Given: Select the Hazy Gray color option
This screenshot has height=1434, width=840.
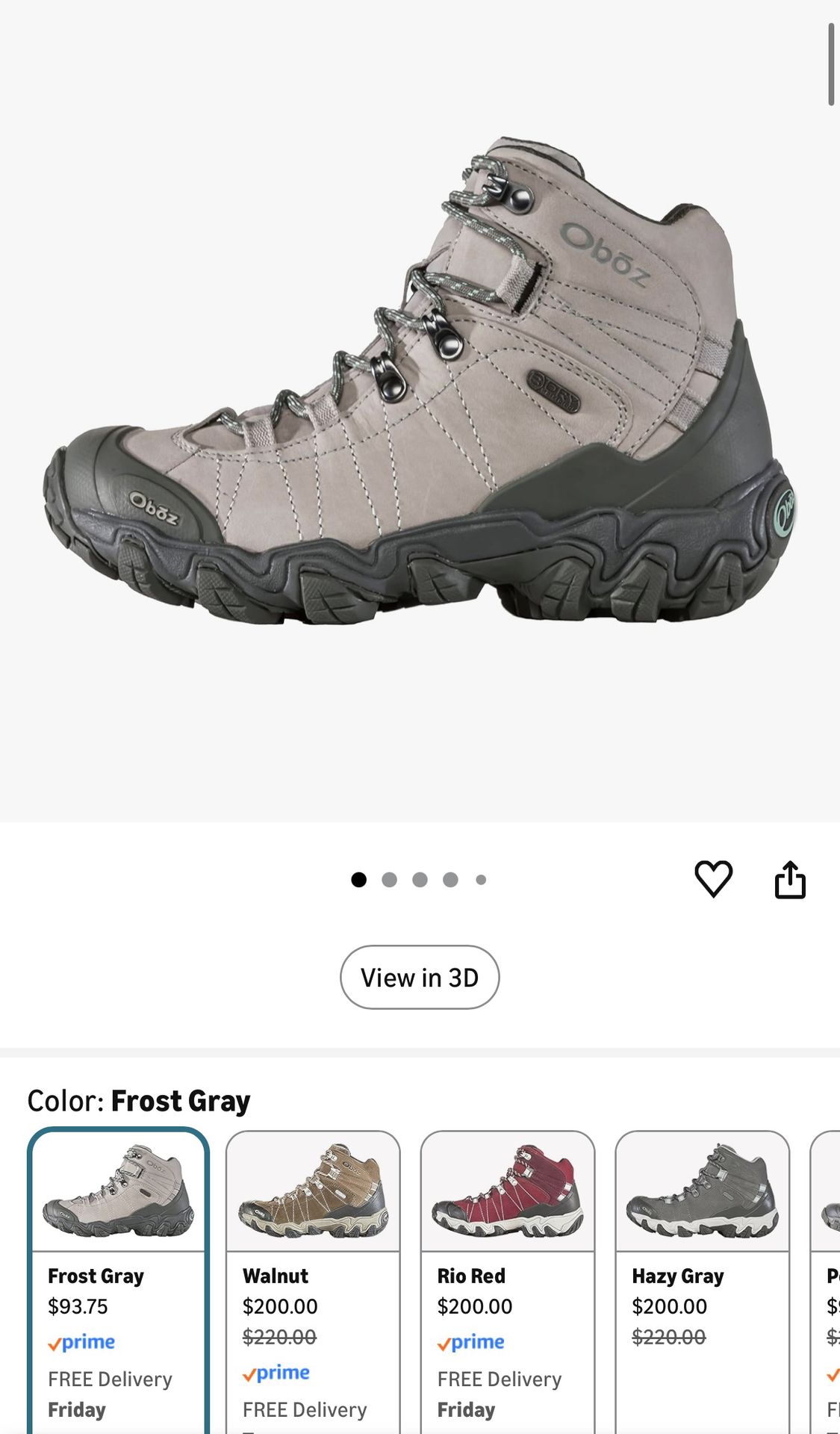Looking at the screenshot, I should pos(703,1282).
